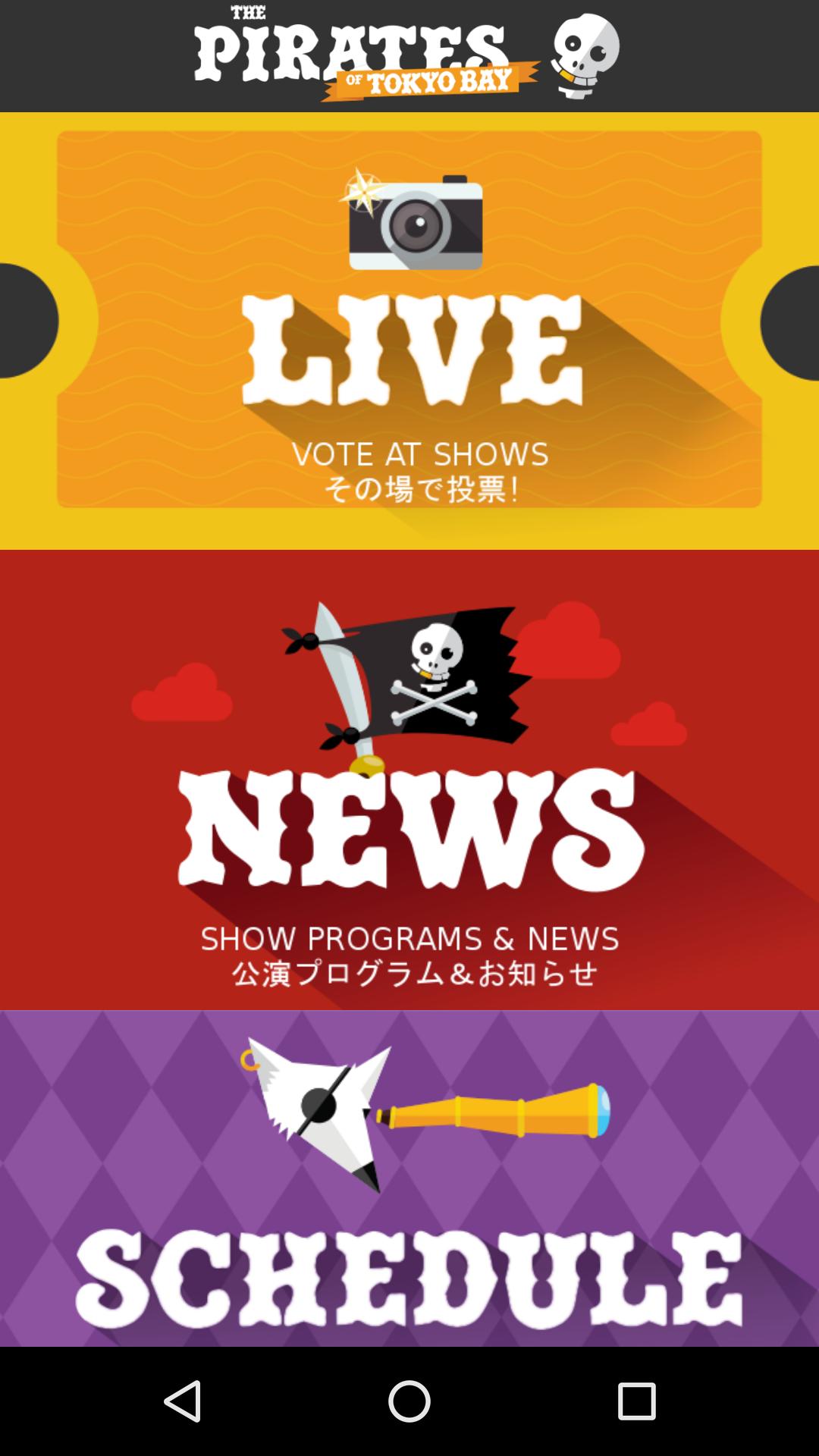Image resolution: width=819 pixels, height=1456 pixels.
Task: Open the LIVE voting section
Action: click(x=409, y=326)
